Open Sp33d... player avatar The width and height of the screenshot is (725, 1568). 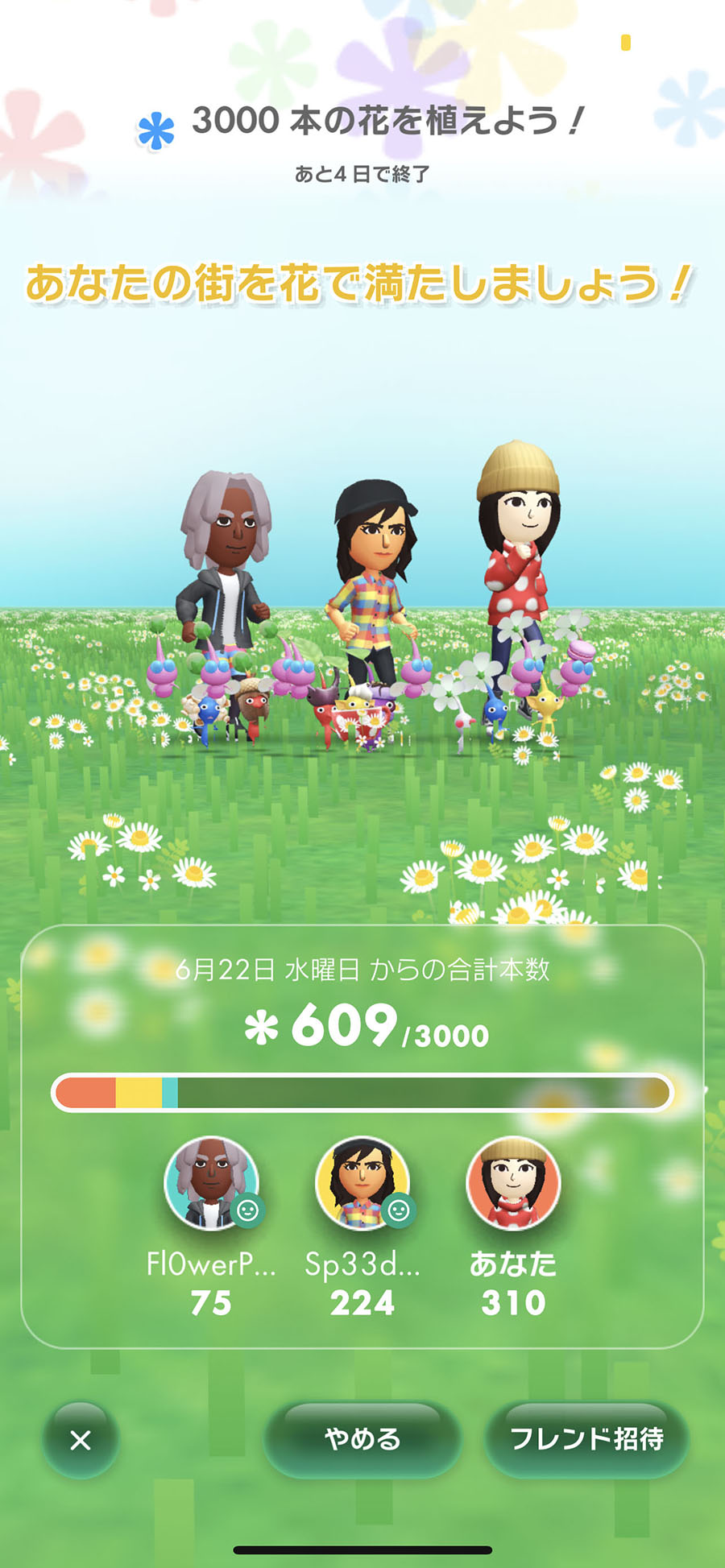click(362, 1184)
